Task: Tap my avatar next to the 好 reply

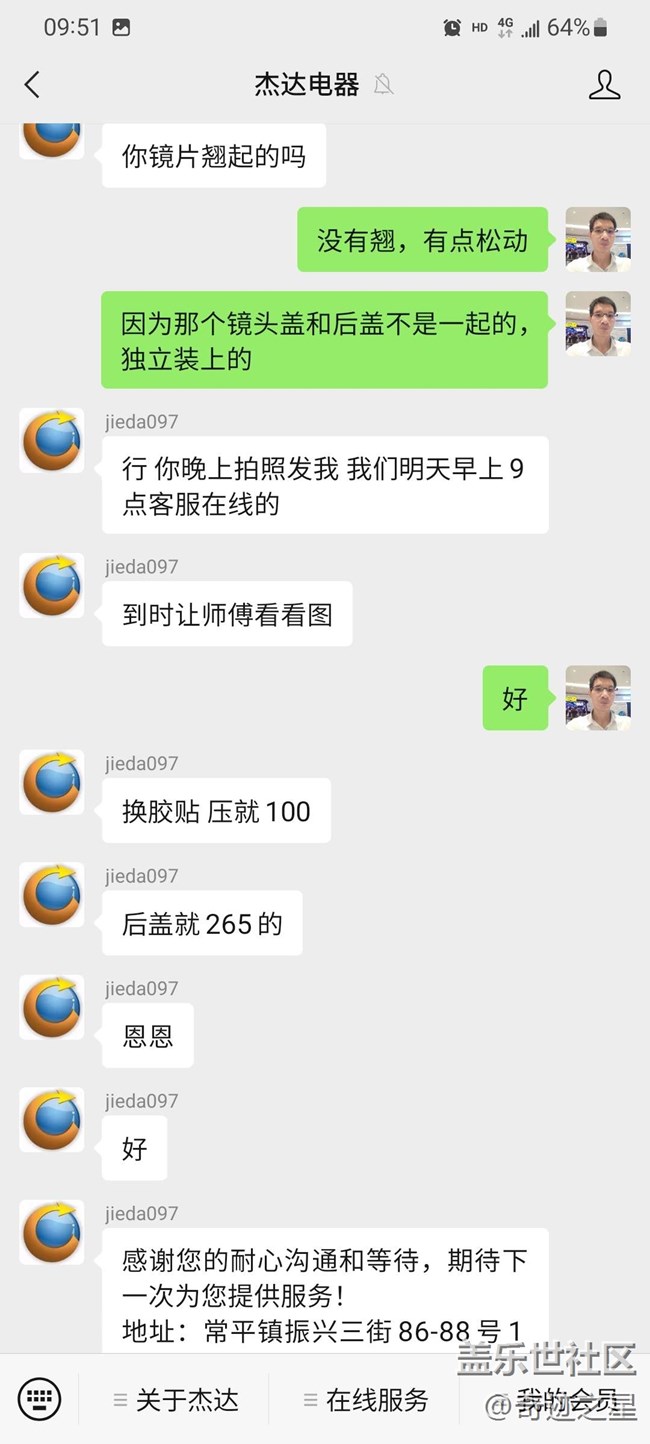Action: point(597,698)
